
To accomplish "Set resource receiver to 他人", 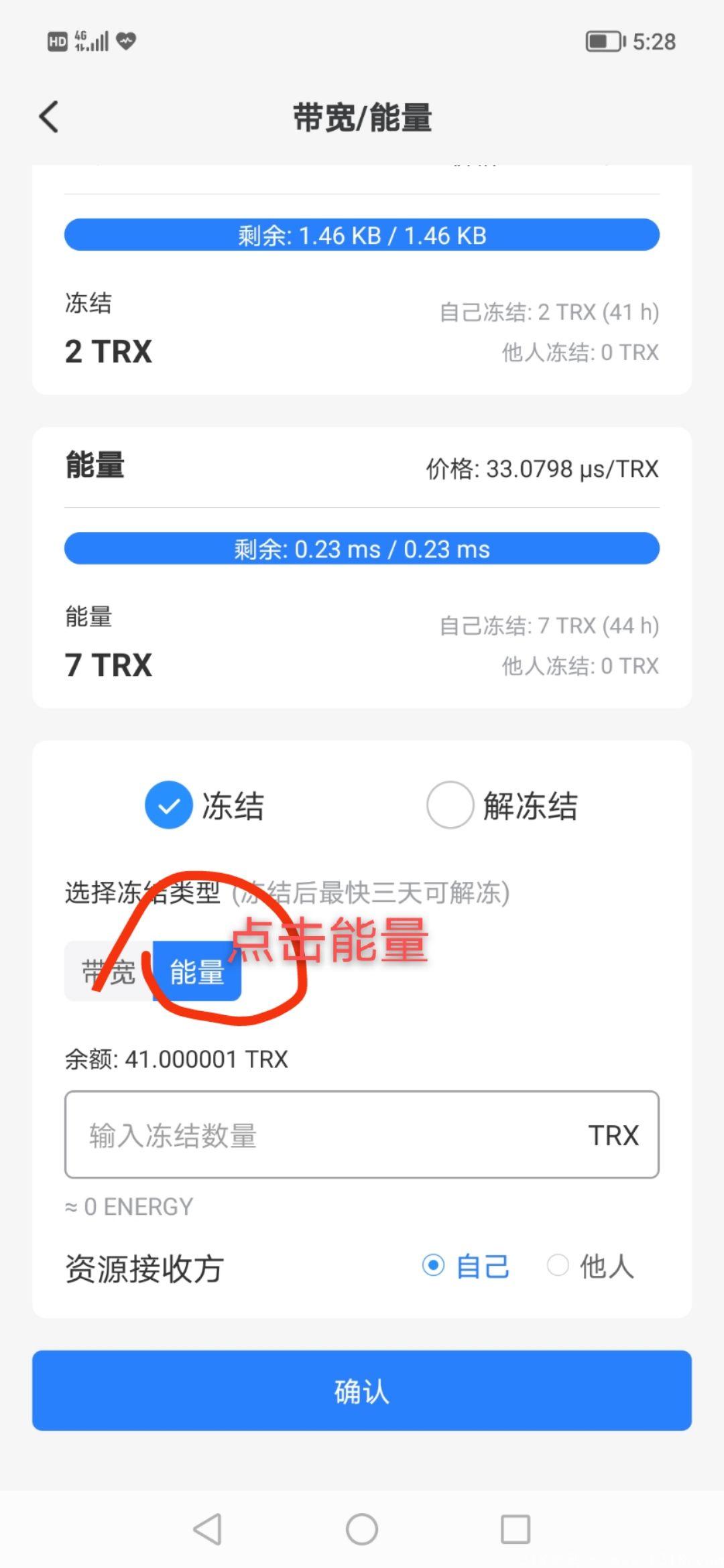I will click(591, 1266).
